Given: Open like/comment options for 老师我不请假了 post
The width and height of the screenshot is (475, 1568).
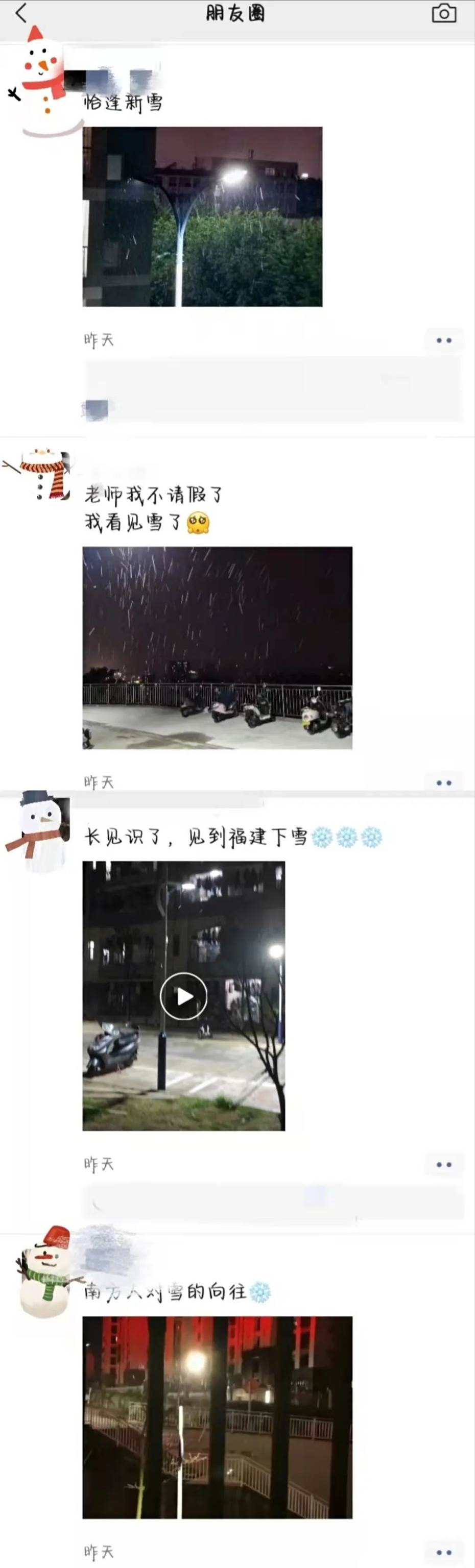Looking at the screenshot, I should pos(444,783).
